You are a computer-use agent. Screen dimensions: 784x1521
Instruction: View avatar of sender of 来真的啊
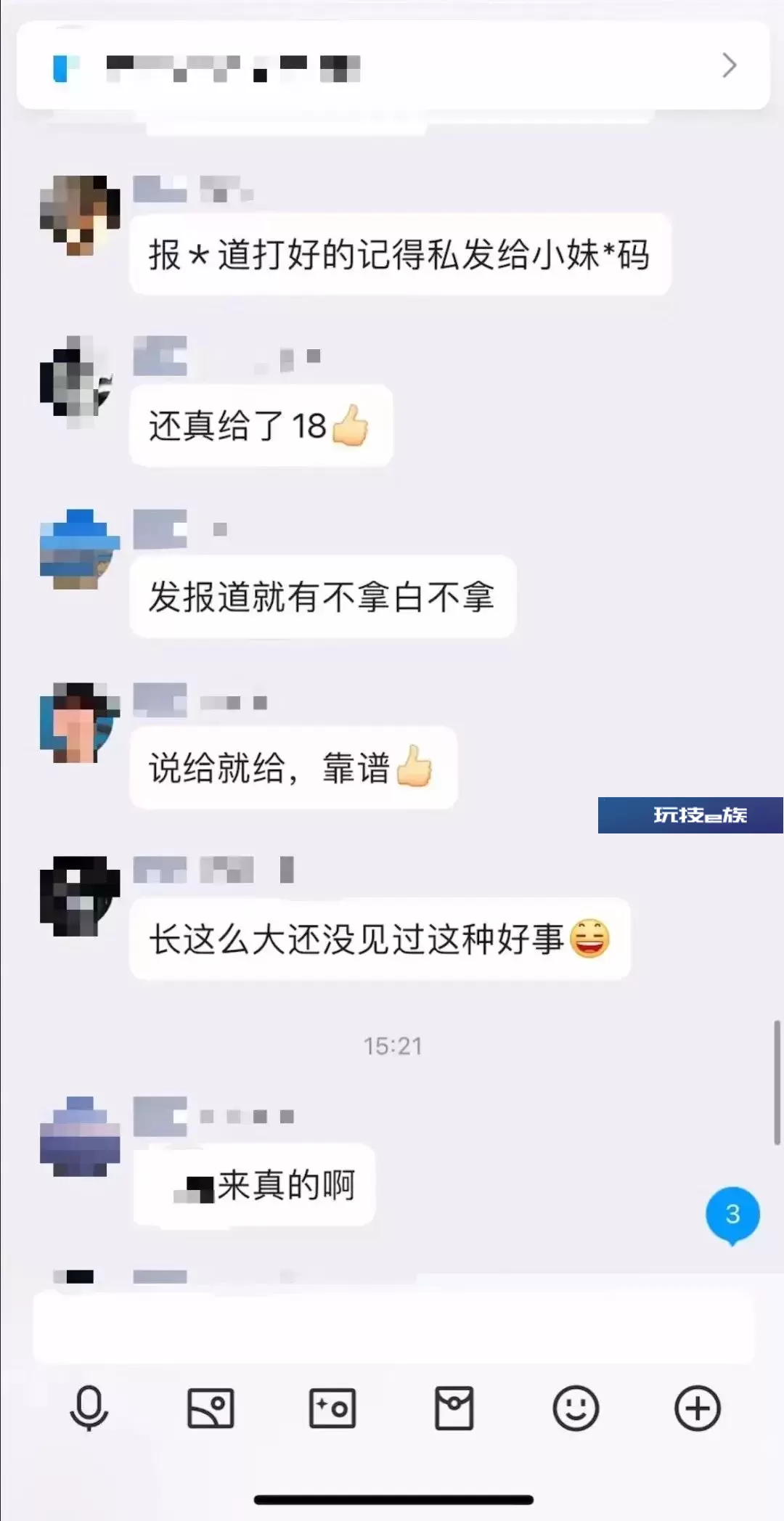click(80, 1136)
